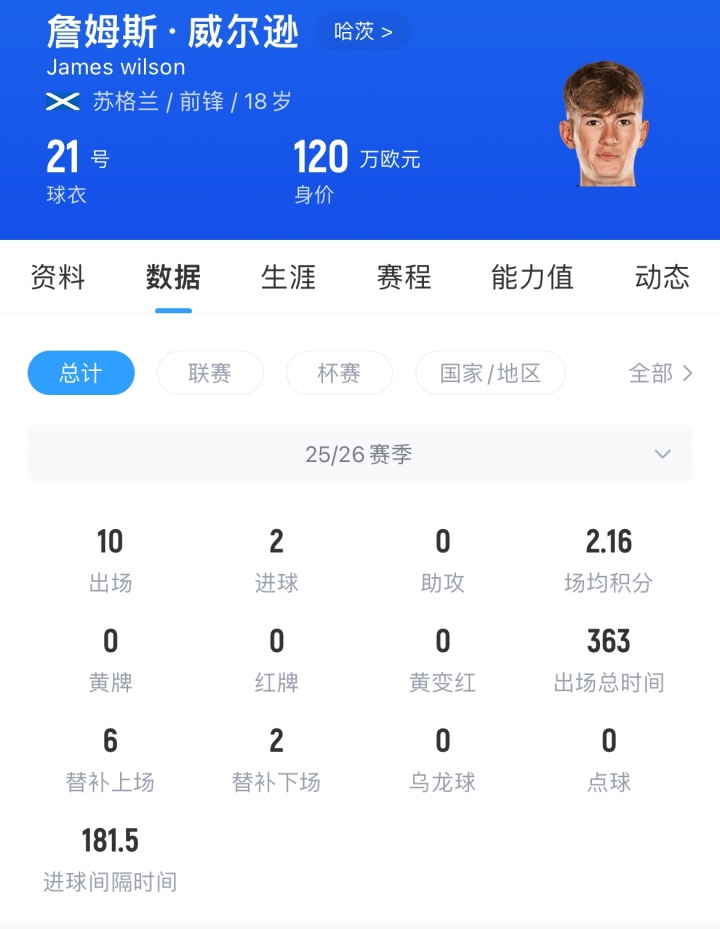720x929 pixels.
Task: Go to the 动态 tab
Action: coord(662,277)
